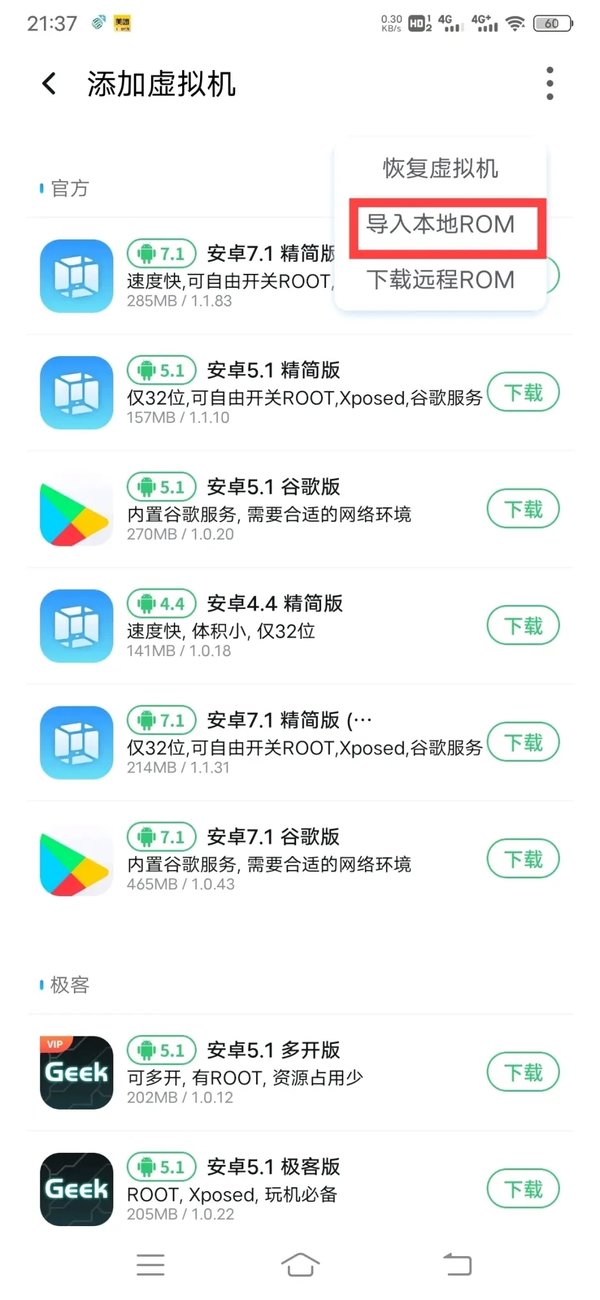
Task: Download 安卓5.1 精简版 ROM
Action: tap(523, 393)
